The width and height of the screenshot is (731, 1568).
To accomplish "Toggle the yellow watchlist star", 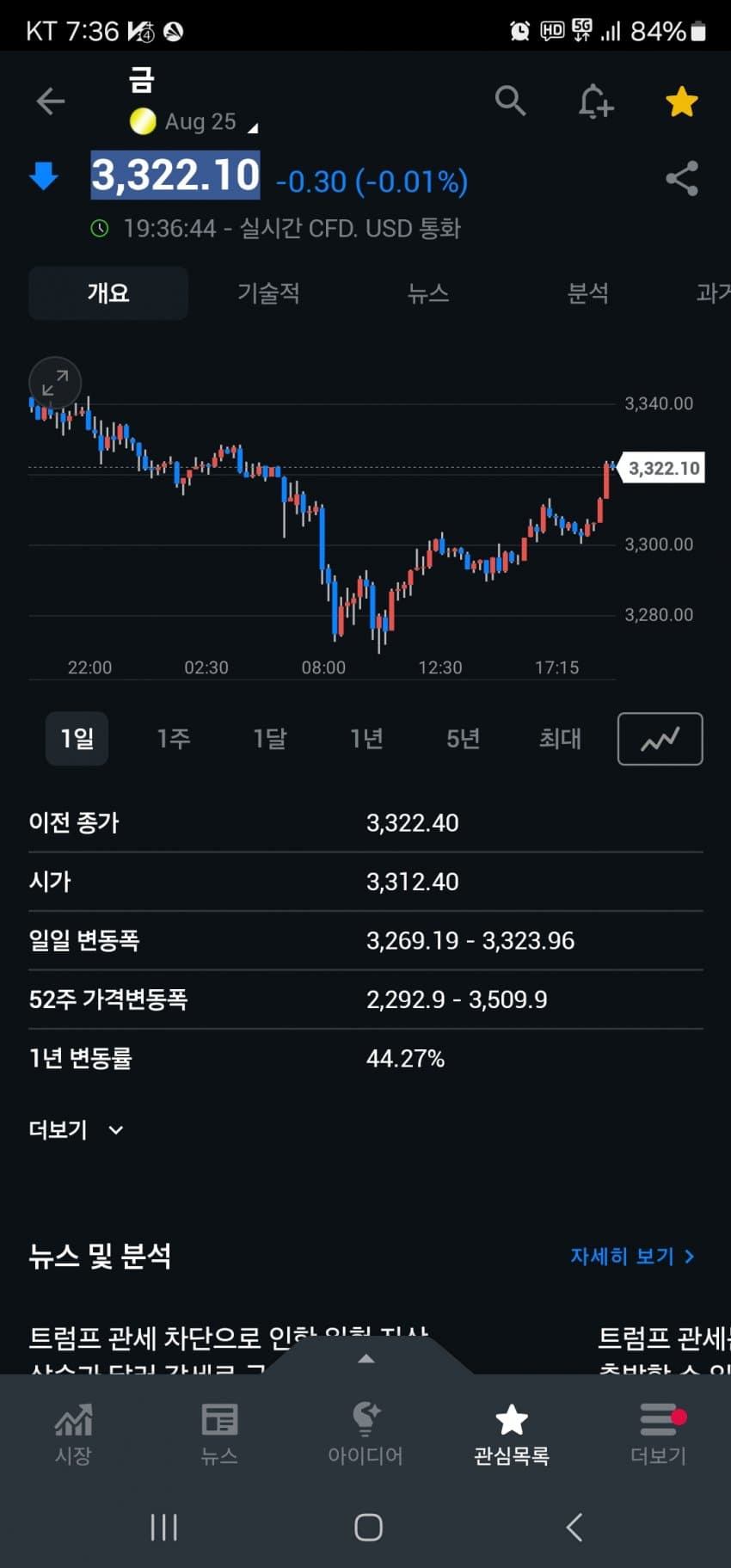I will point(681,101).
